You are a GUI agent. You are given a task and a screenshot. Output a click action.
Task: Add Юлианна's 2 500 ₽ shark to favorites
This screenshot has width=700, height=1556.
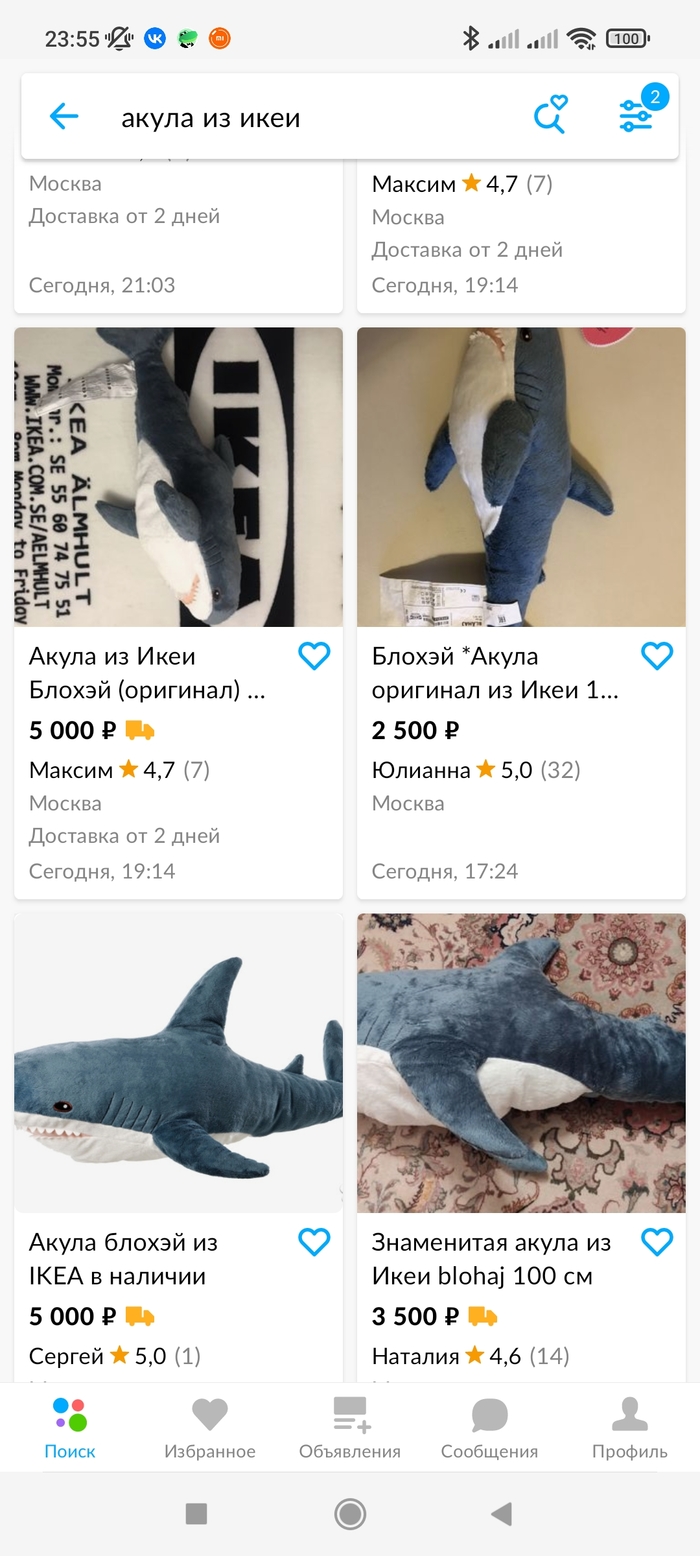click(x=657, y=656)
